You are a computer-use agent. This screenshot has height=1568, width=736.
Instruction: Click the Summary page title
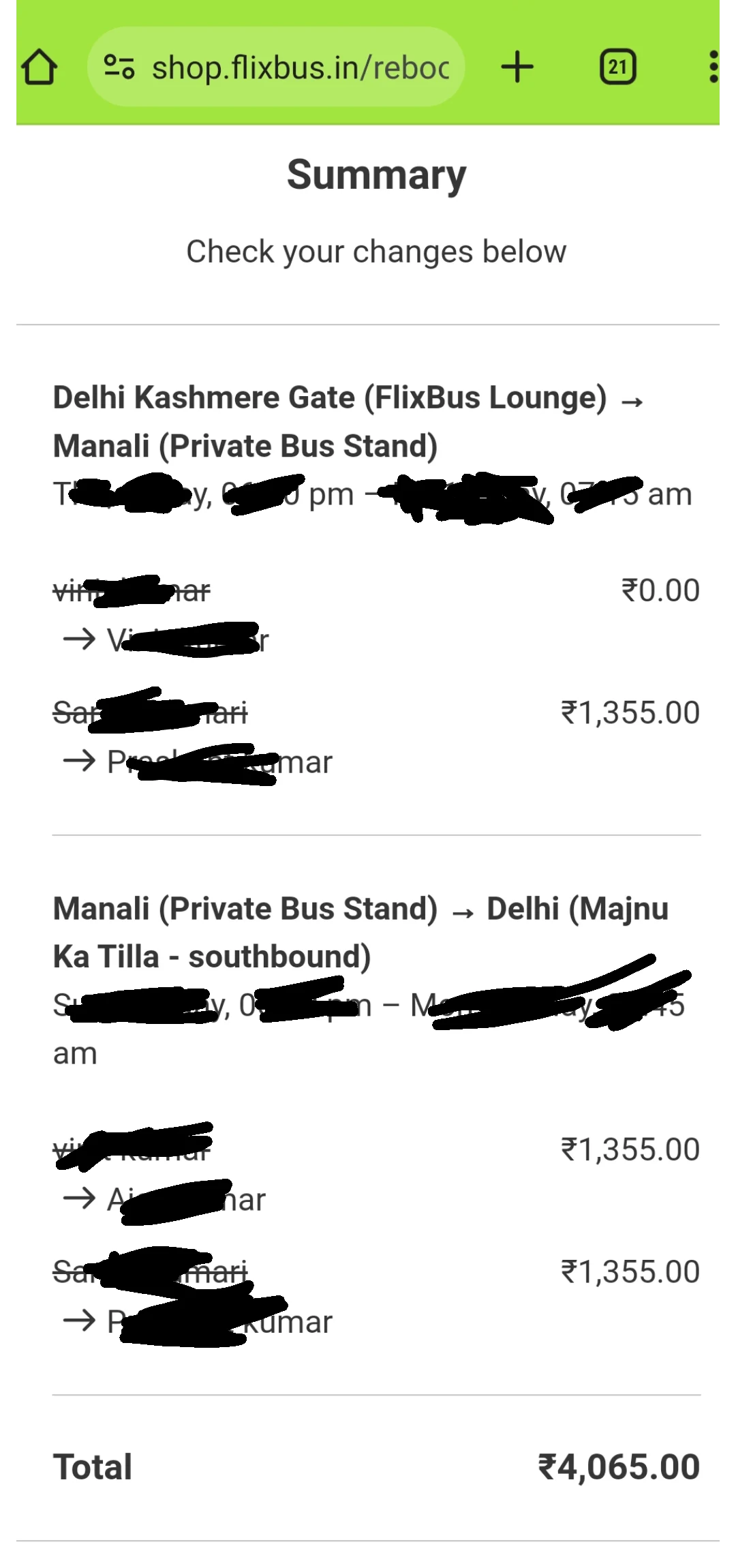[376, 175]
